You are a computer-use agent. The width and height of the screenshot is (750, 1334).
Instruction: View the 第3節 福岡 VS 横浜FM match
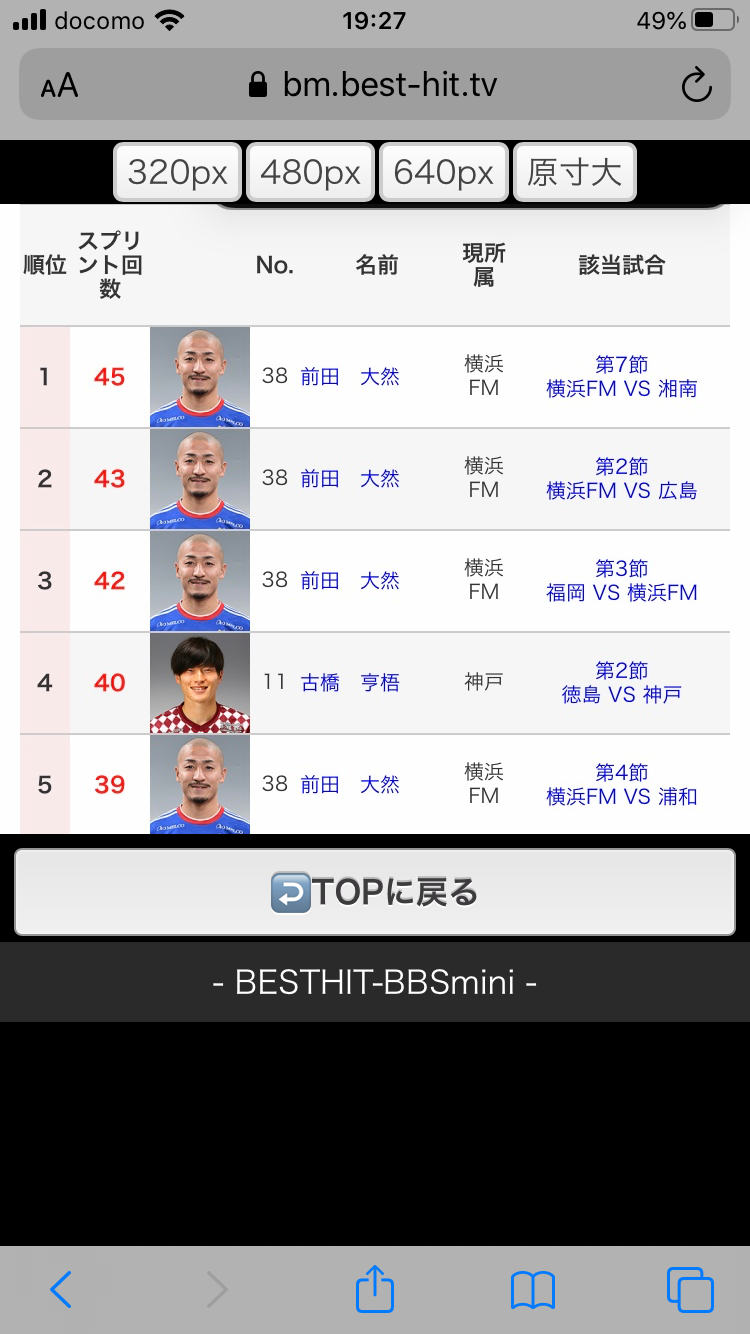click(621, 581)
